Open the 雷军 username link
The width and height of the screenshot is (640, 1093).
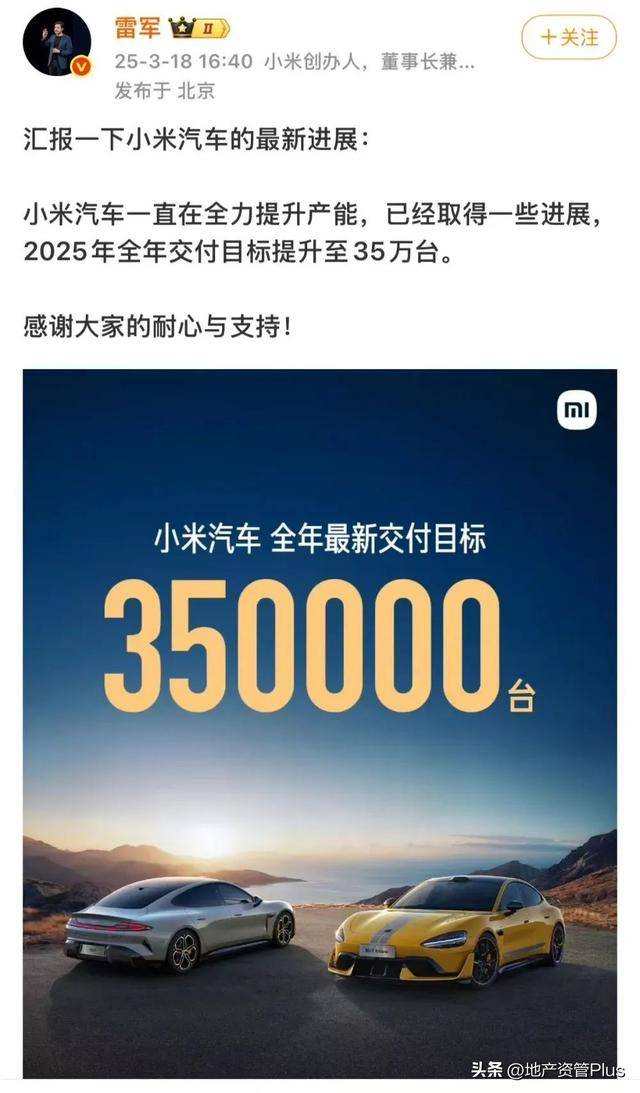[x=137, y=28]
